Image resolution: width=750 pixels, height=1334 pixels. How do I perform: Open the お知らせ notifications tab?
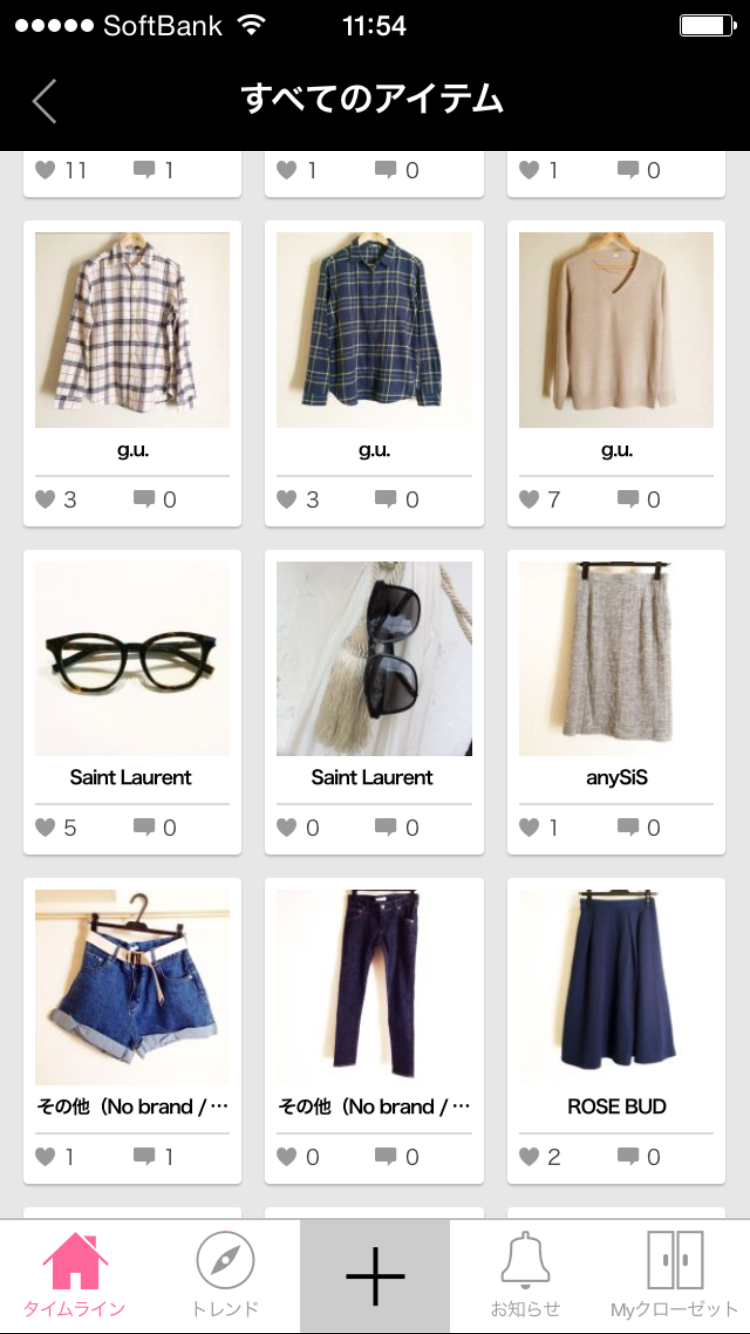525,1276
